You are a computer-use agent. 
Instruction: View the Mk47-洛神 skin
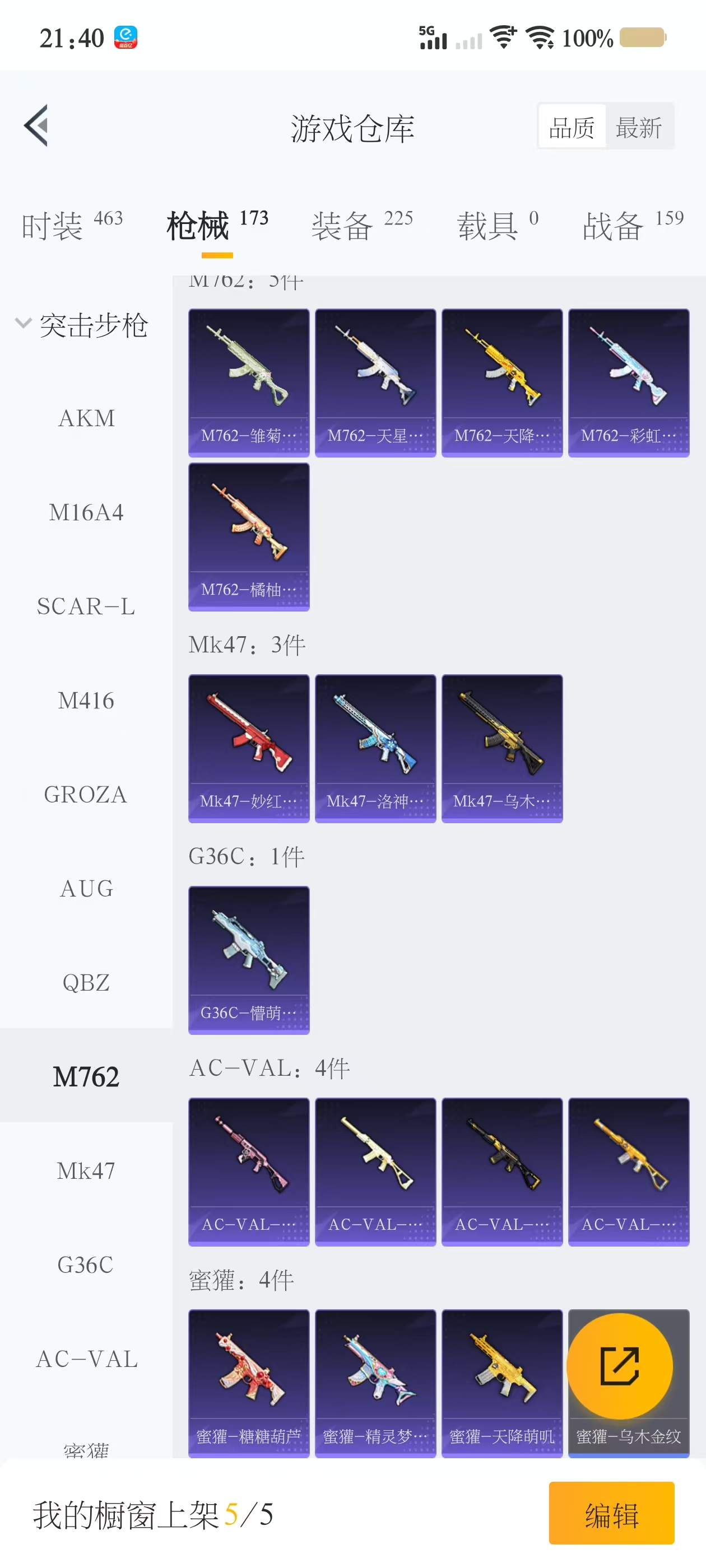[x=375, y=748]
